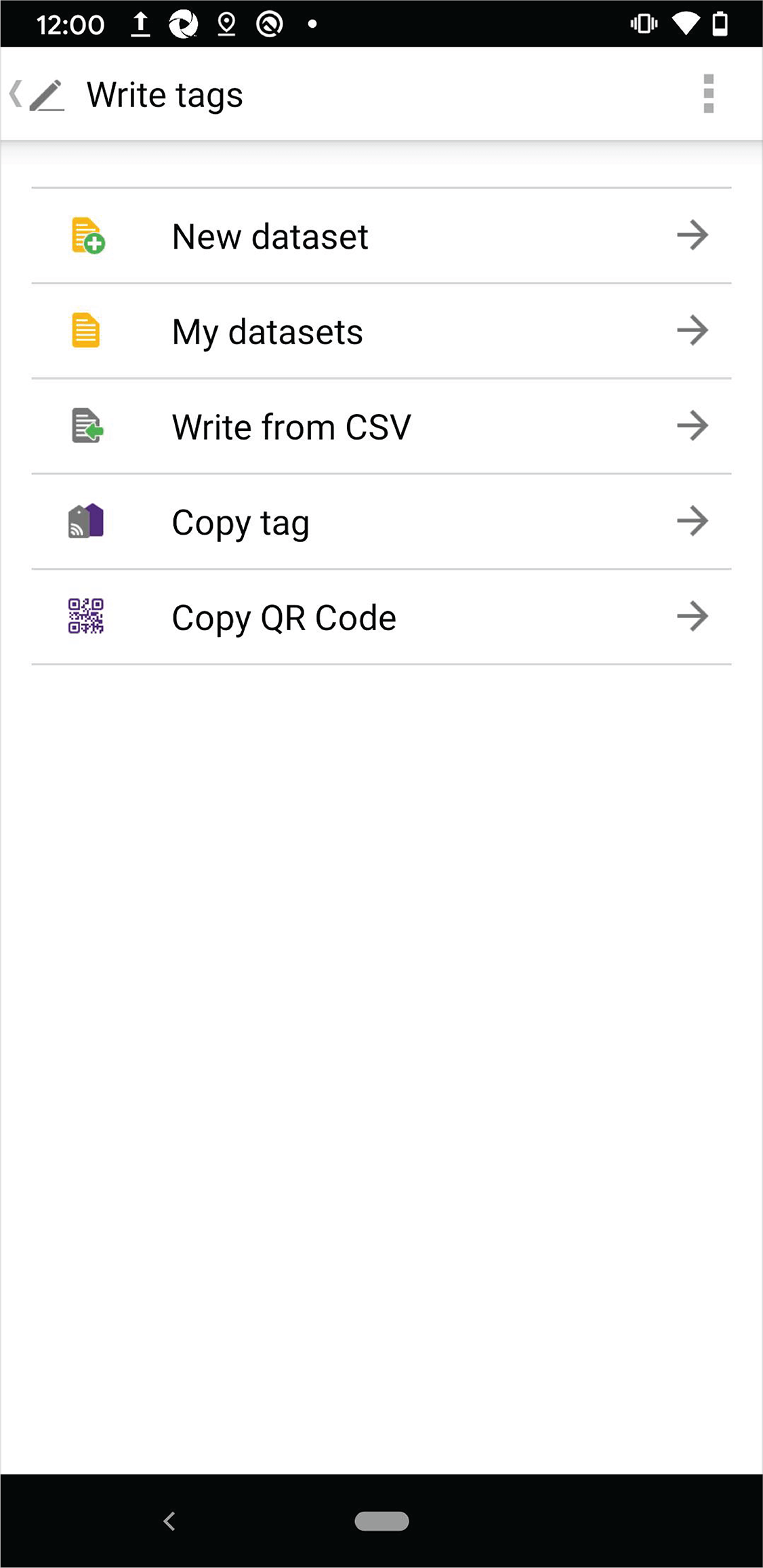
Task: Tap the system back button
Action: point(169,1521)
